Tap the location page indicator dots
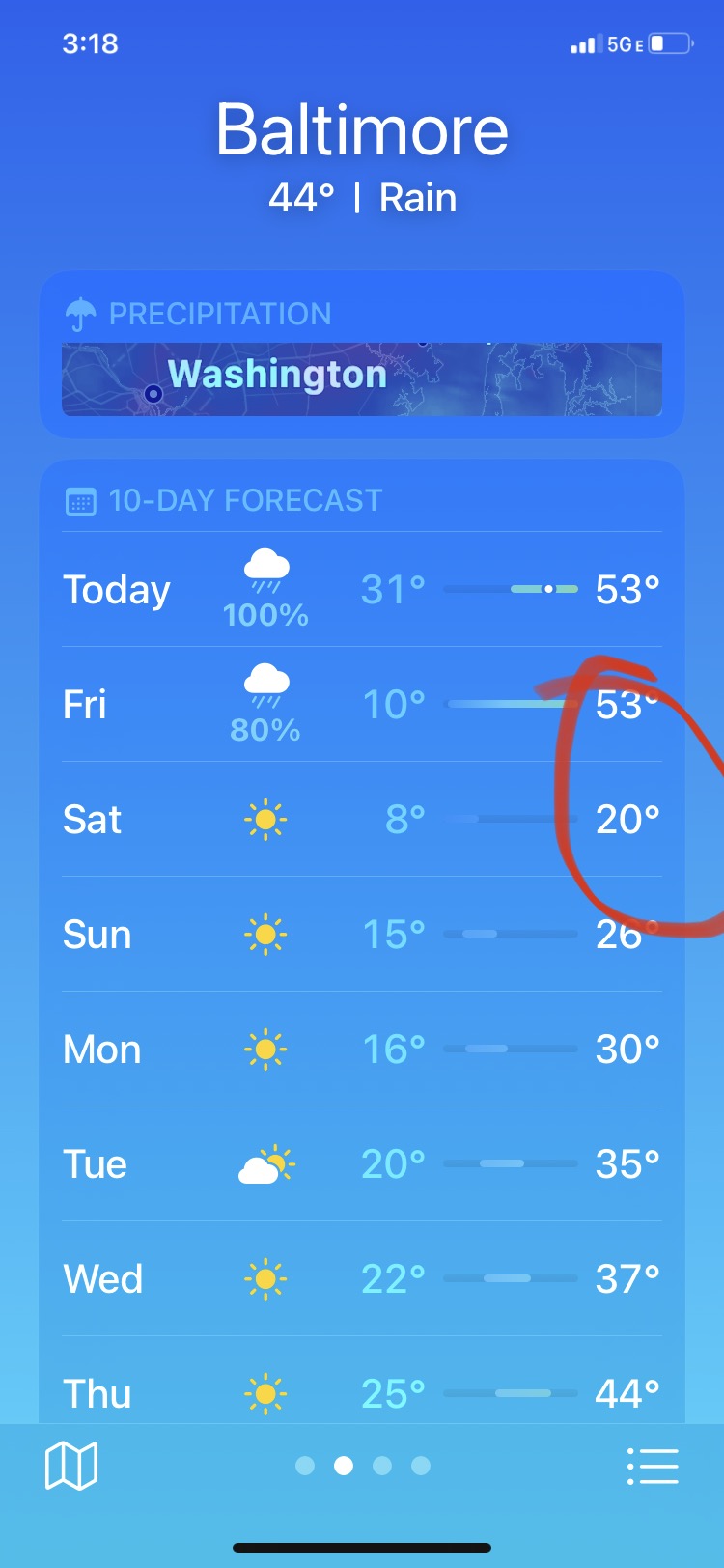The width and height of the screenshot is (724, 1568). click(x=362, y=1466)
